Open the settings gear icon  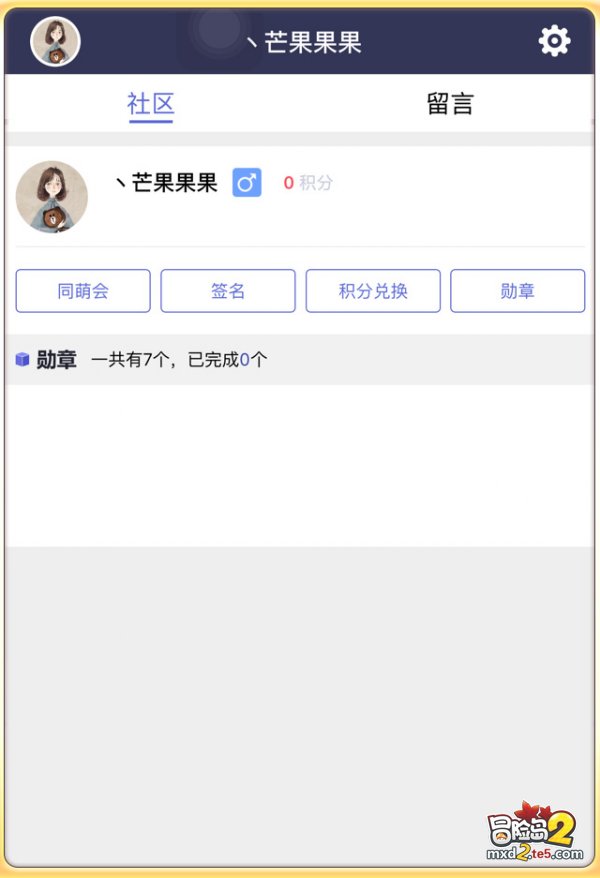coord(554,41)
